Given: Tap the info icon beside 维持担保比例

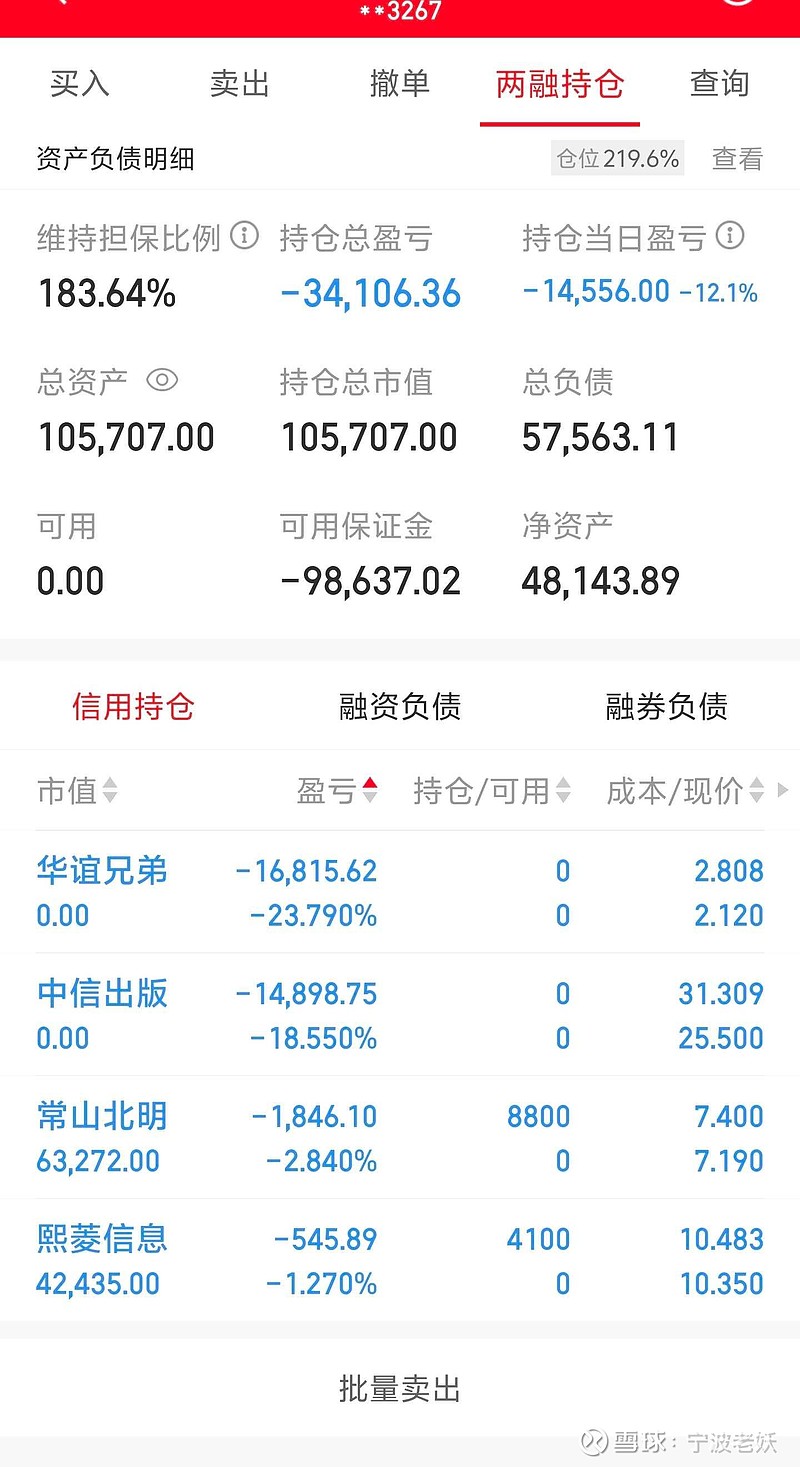Looking at the screenshot, I should click(x=243, y=236).
